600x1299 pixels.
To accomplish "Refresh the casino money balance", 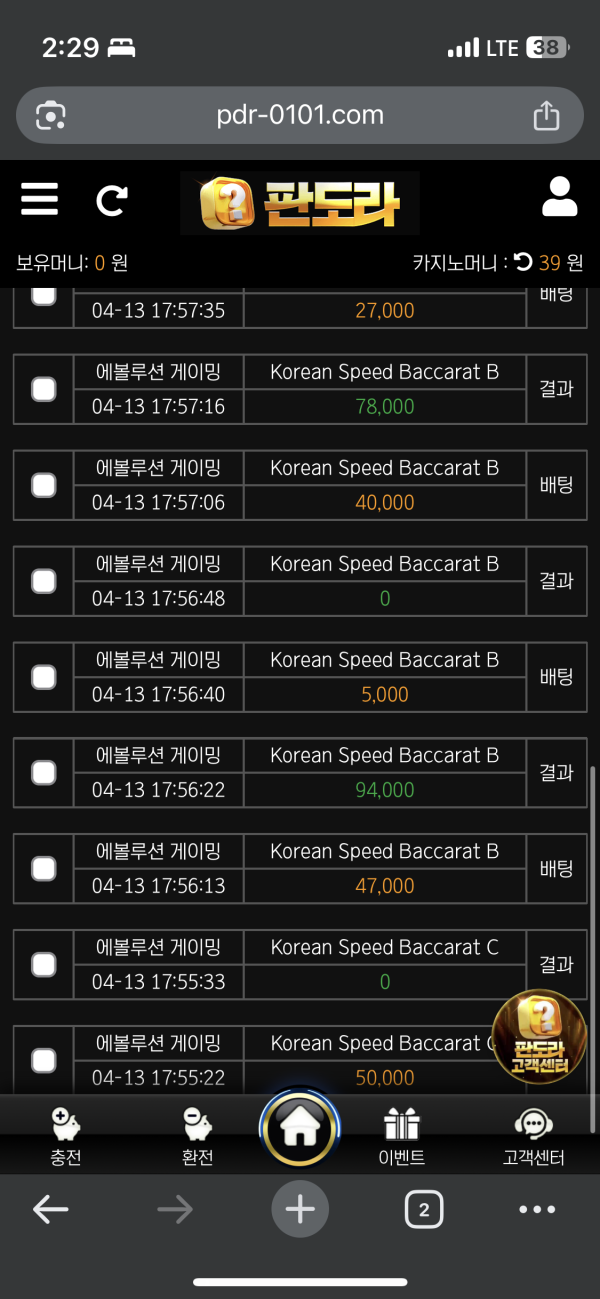I will (x=523, y=262).
